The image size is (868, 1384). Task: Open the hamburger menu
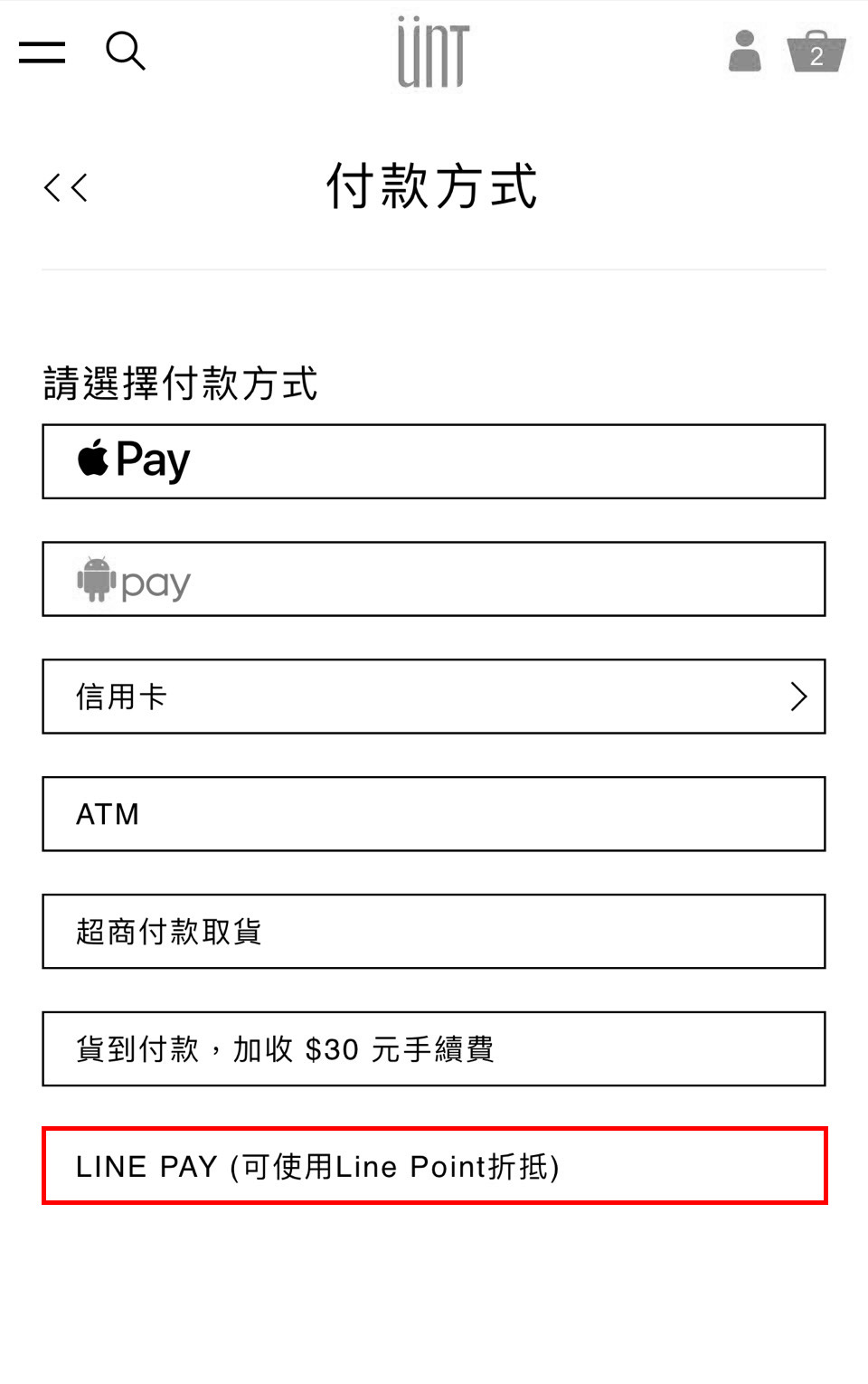click(42, 52)
